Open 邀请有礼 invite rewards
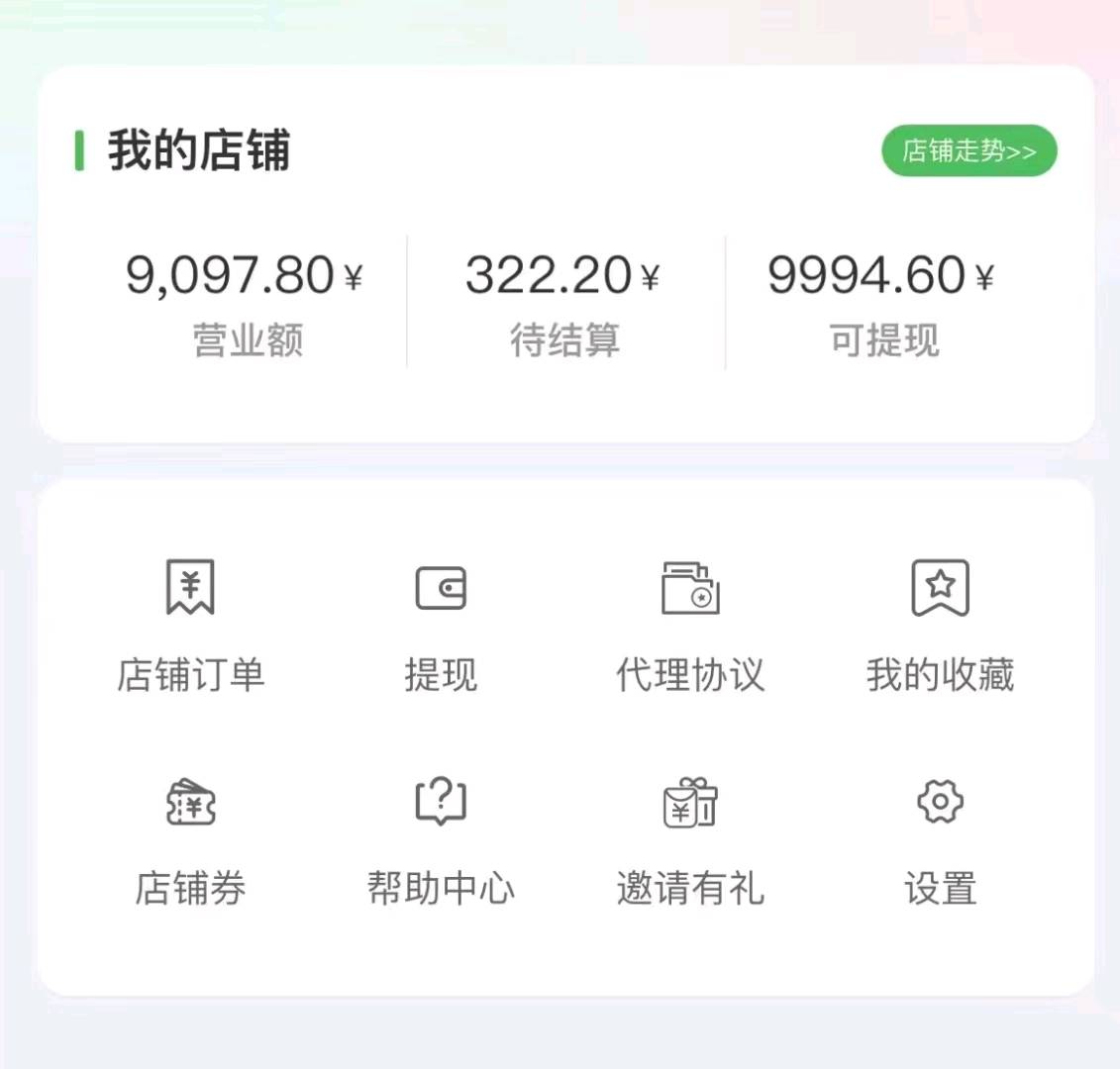Viewport: 1120px width, 1069px height. pyautogui.click(x=690, y=839)
